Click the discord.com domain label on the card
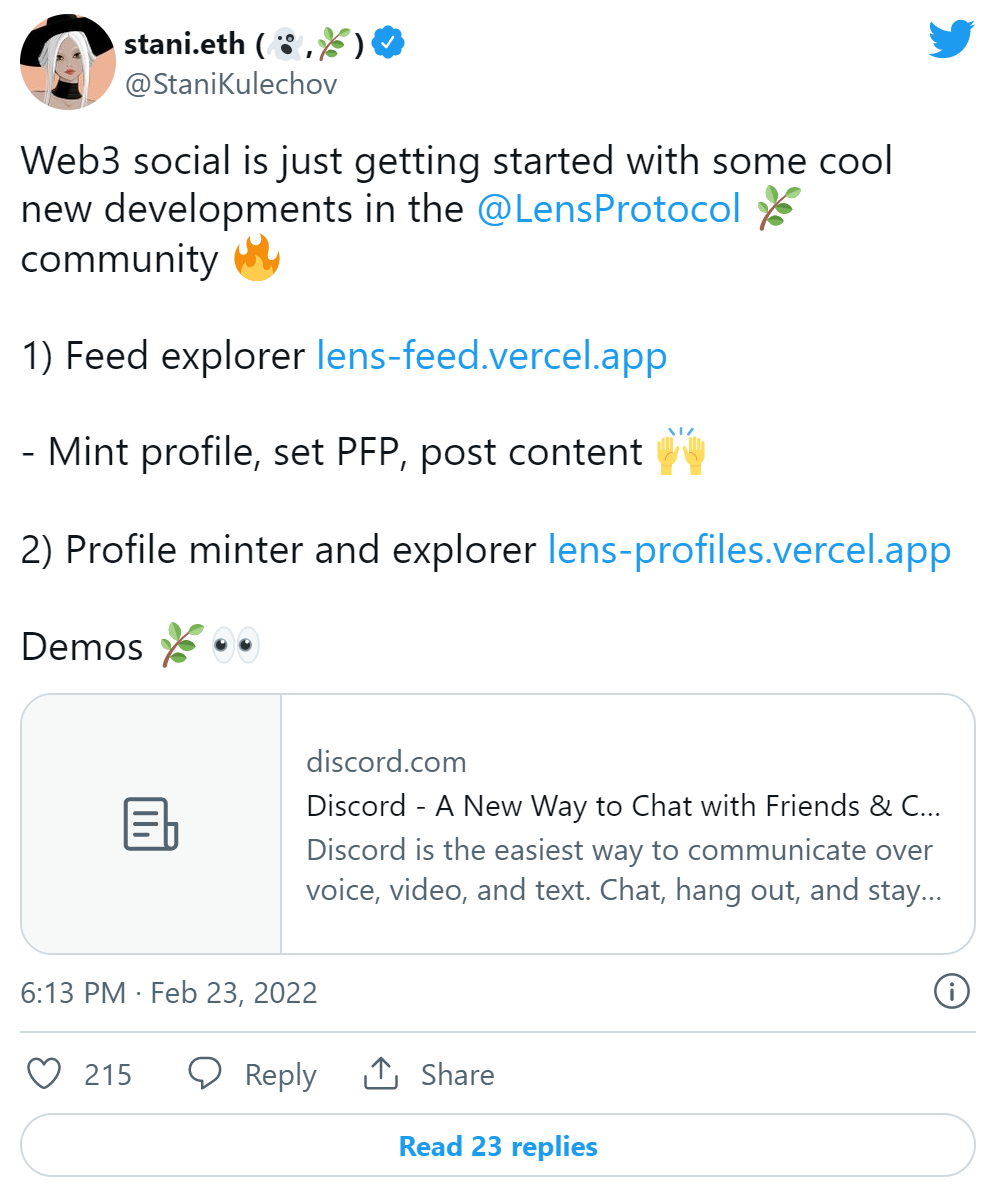The image size is (994, 1198). pyautogui.click(x=386, y=762)
